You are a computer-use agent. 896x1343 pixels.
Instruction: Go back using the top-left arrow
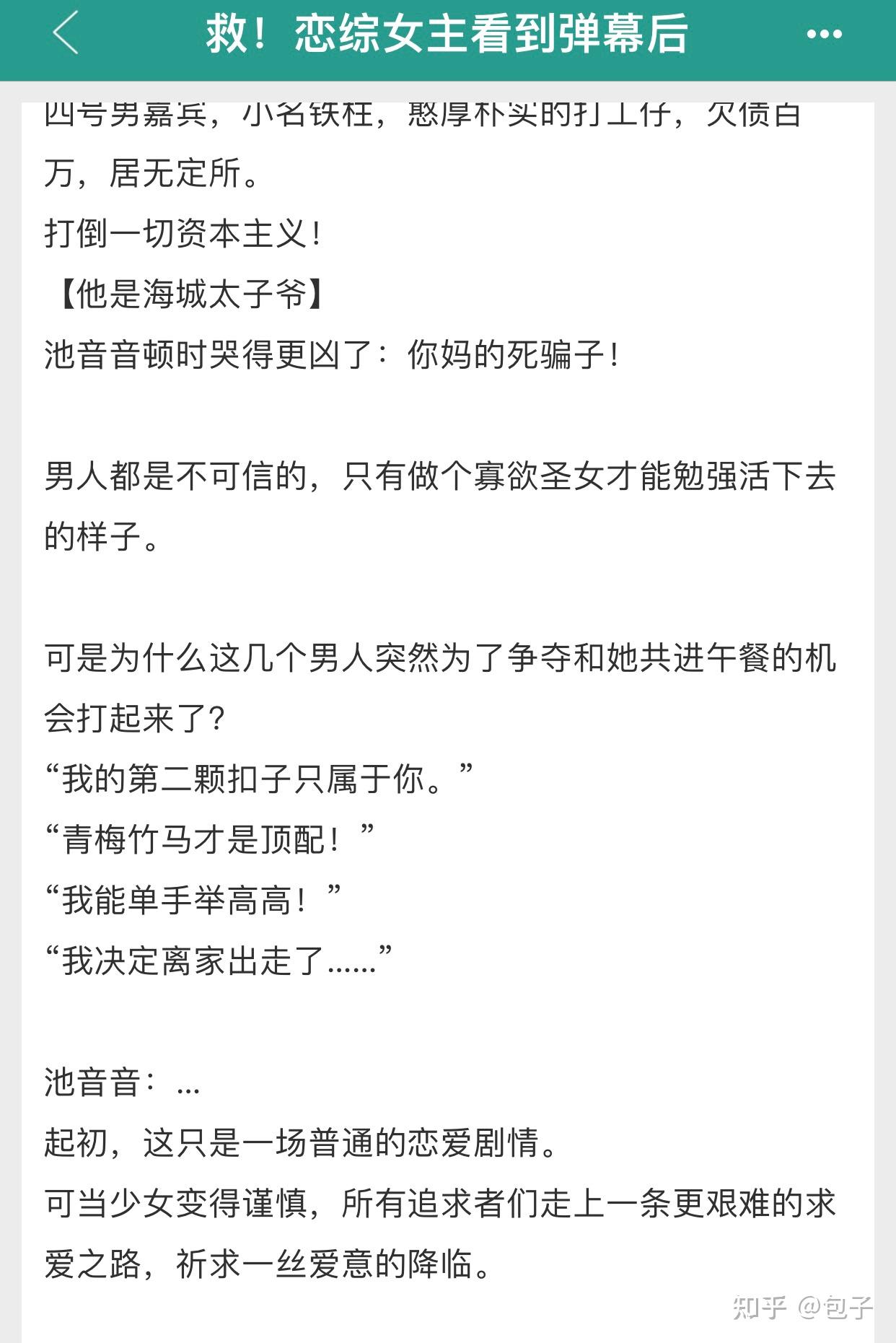click(x=66, y=34)
